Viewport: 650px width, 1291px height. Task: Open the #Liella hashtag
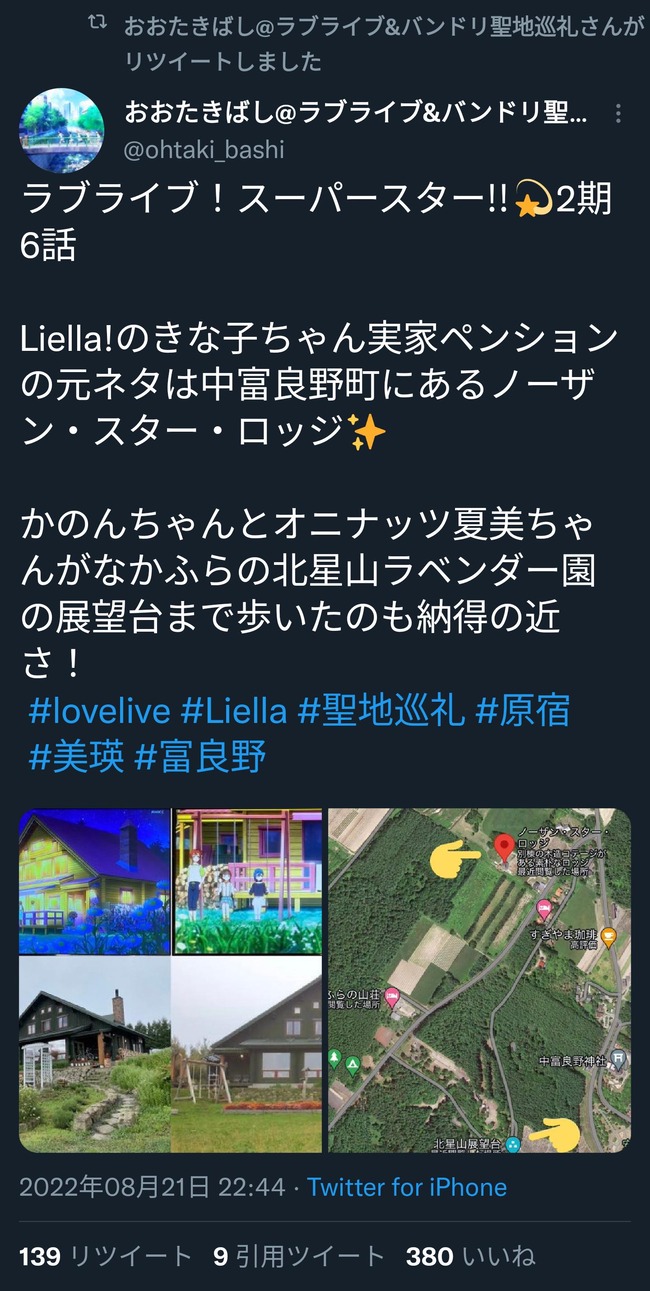(233, 711)
